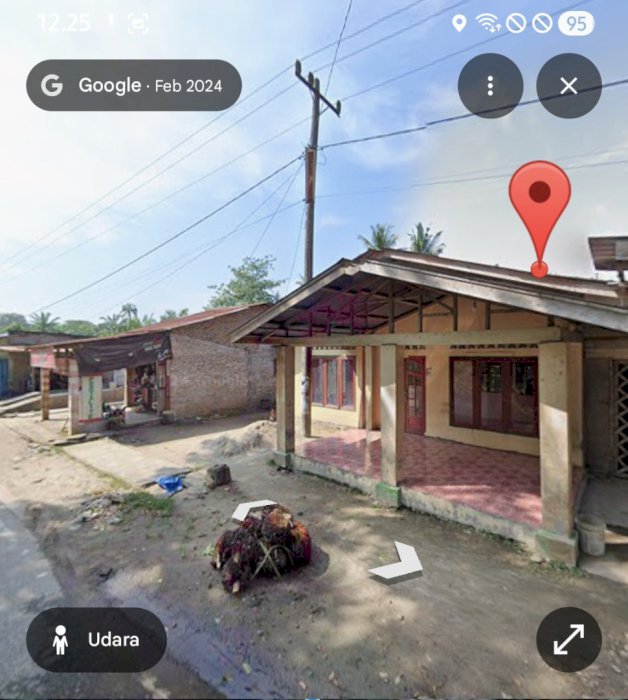Tap the red location pin marker
This screenshot has width=628, height=700.
click(x=539, y=212)
